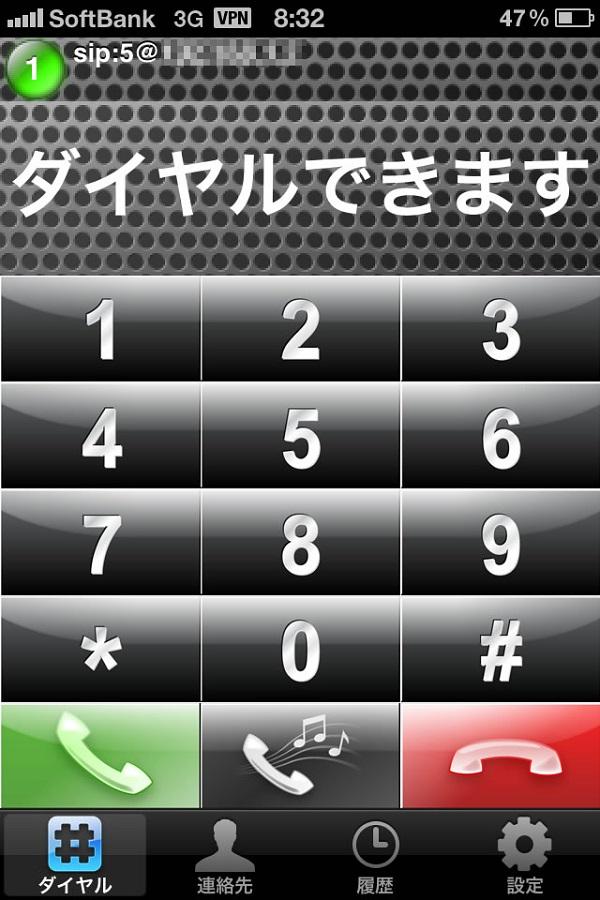Viewport: 600px width, 900px height.
Task: Start the call with green phone button
Action: point(100,755)
